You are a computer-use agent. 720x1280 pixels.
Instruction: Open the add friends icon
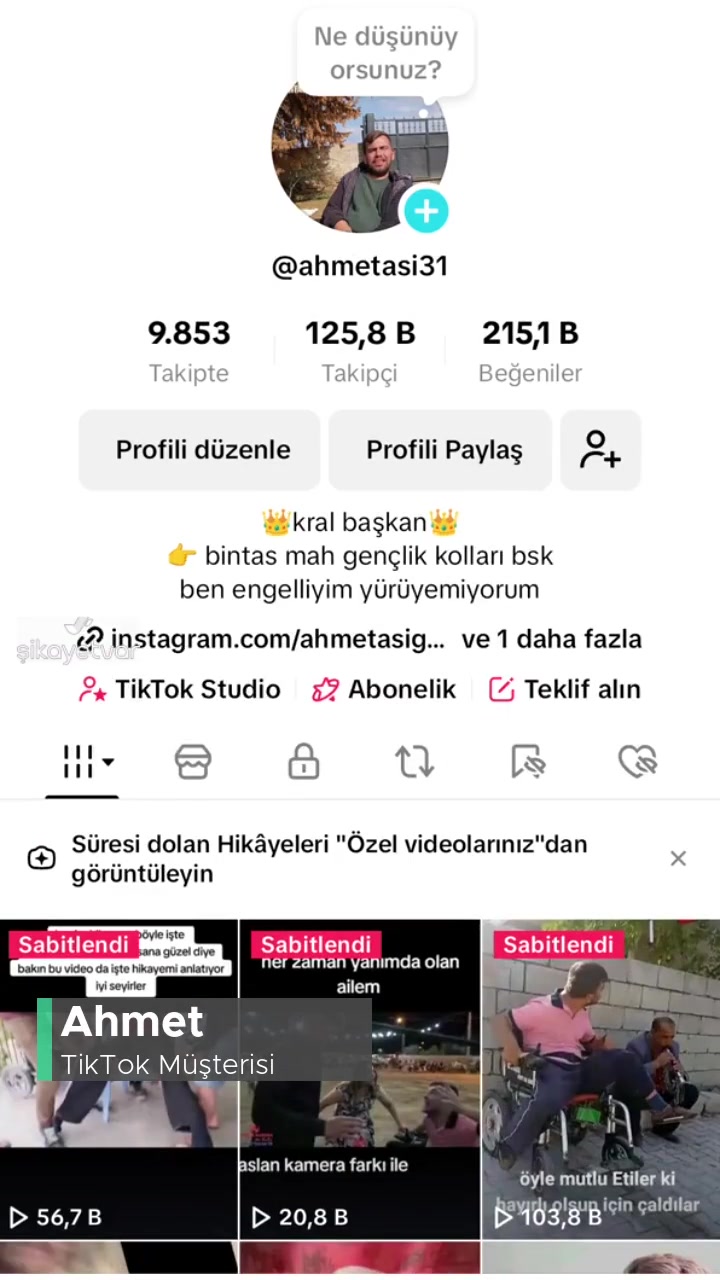(600, 449)
